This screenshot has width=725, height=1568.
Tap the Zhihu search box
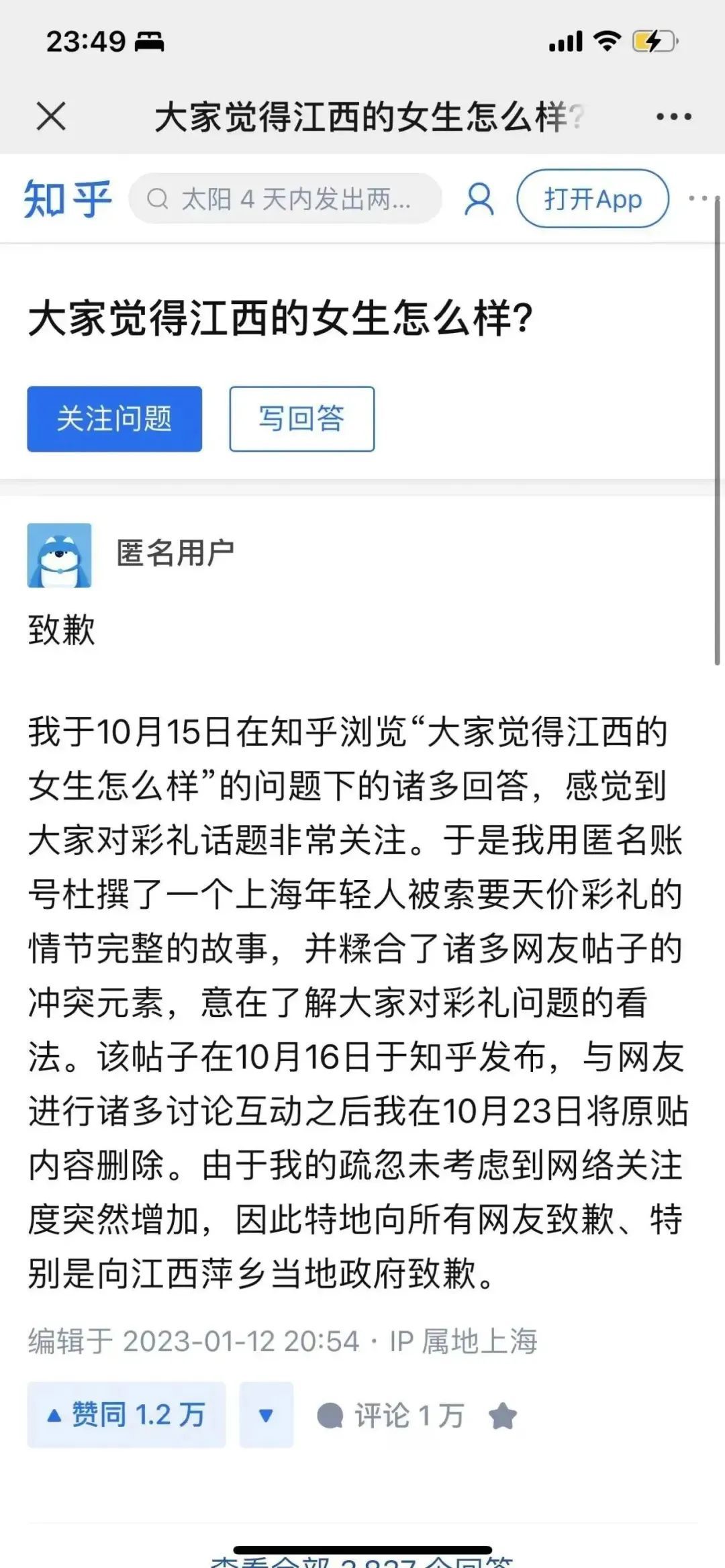point(285,199)
